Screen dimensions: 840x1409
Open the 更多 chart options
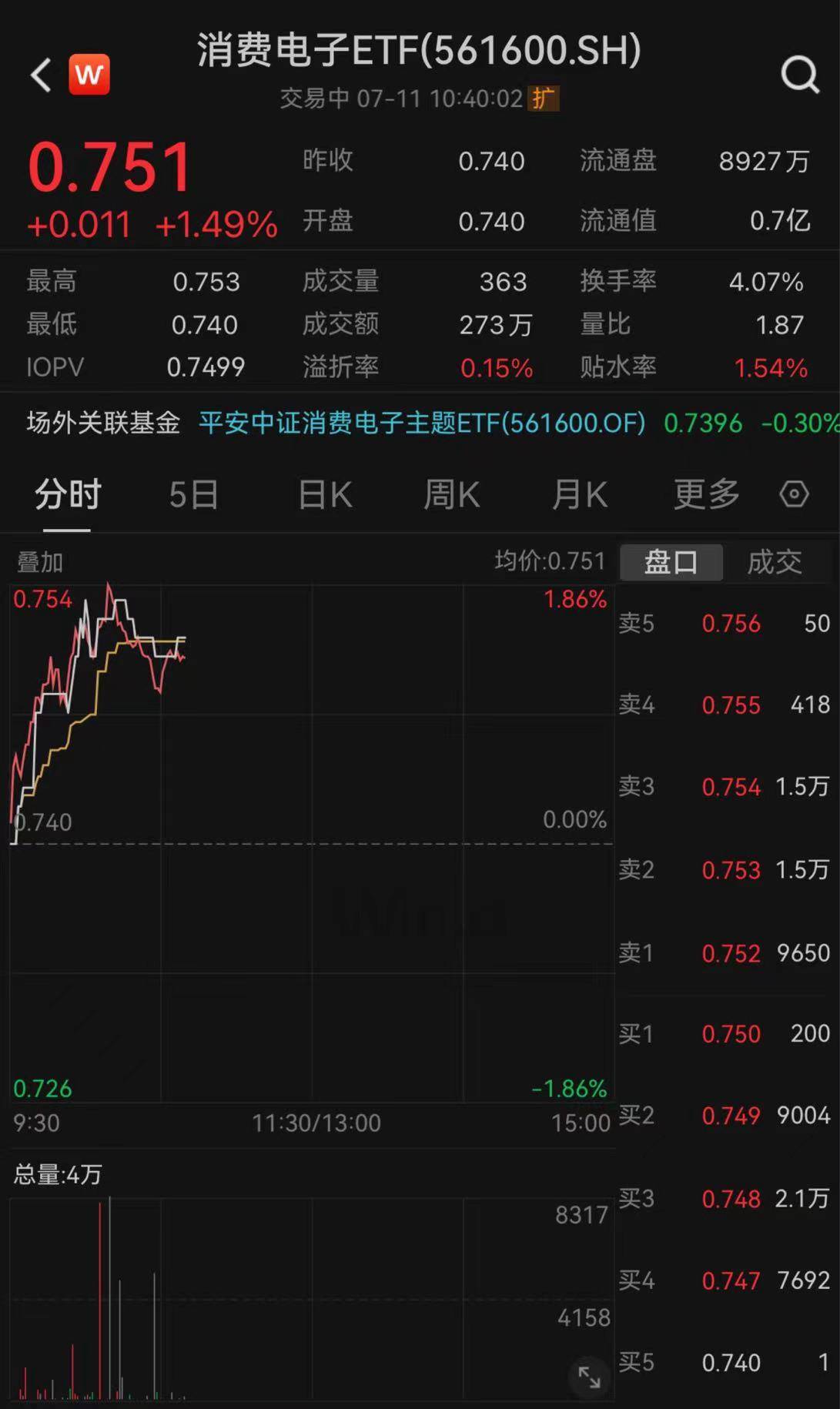pyautogui.click(x=706, y=494)
